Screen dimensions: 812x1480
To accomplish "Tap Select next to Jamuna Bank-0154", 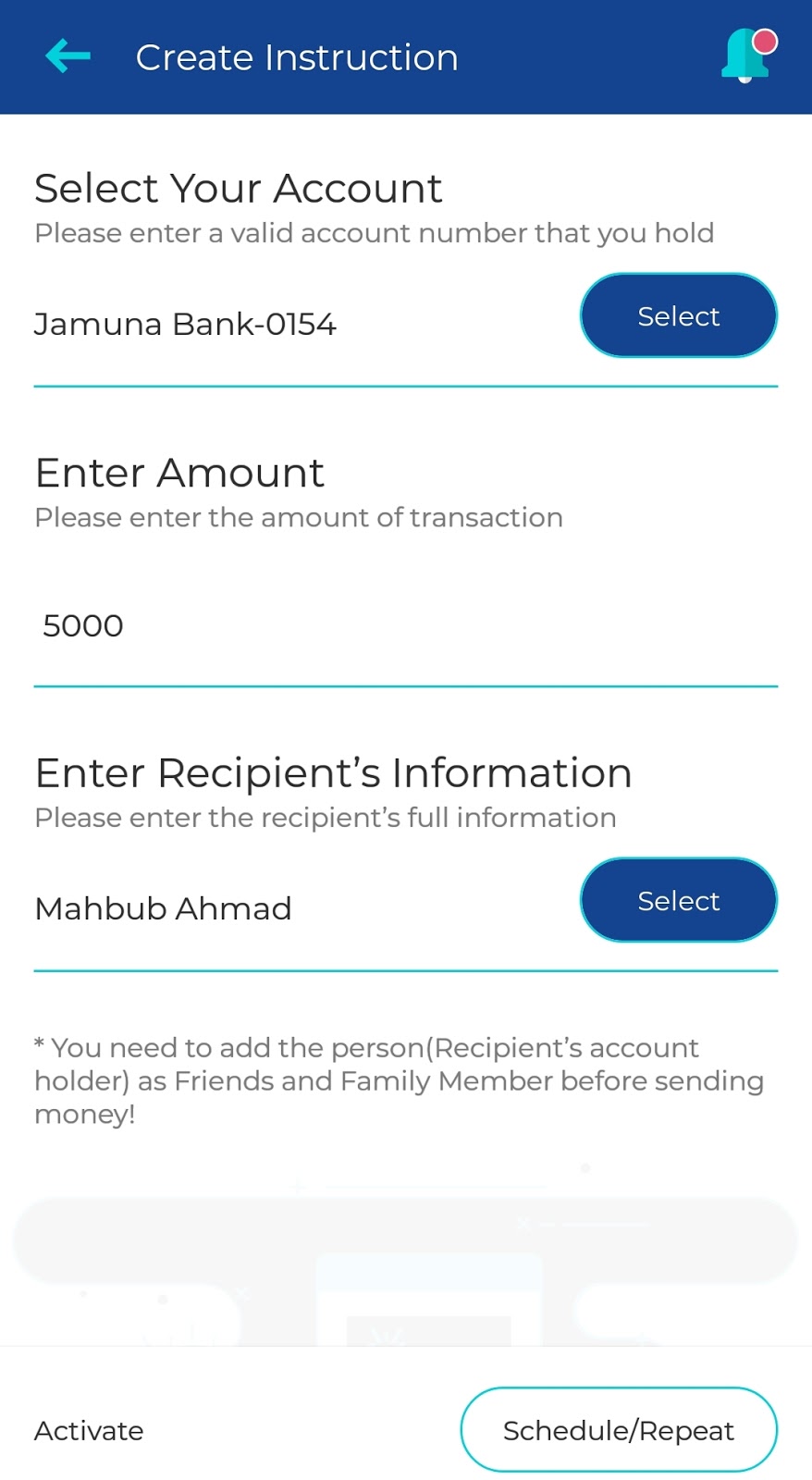I will point(679,315).
